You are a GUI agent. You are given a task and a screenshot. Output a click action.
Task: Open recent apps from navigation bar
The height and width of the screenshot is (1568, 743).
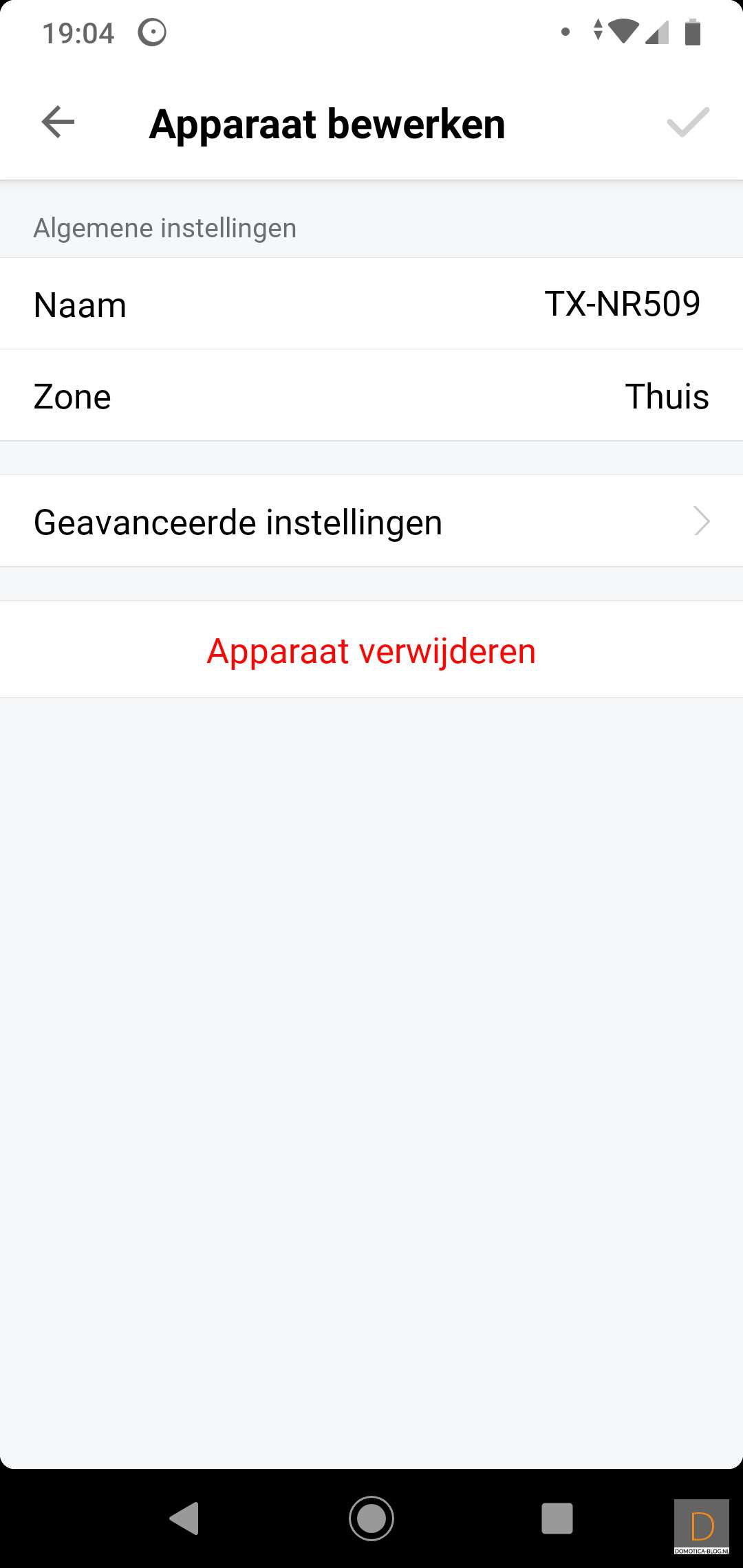pos(557,1518)
